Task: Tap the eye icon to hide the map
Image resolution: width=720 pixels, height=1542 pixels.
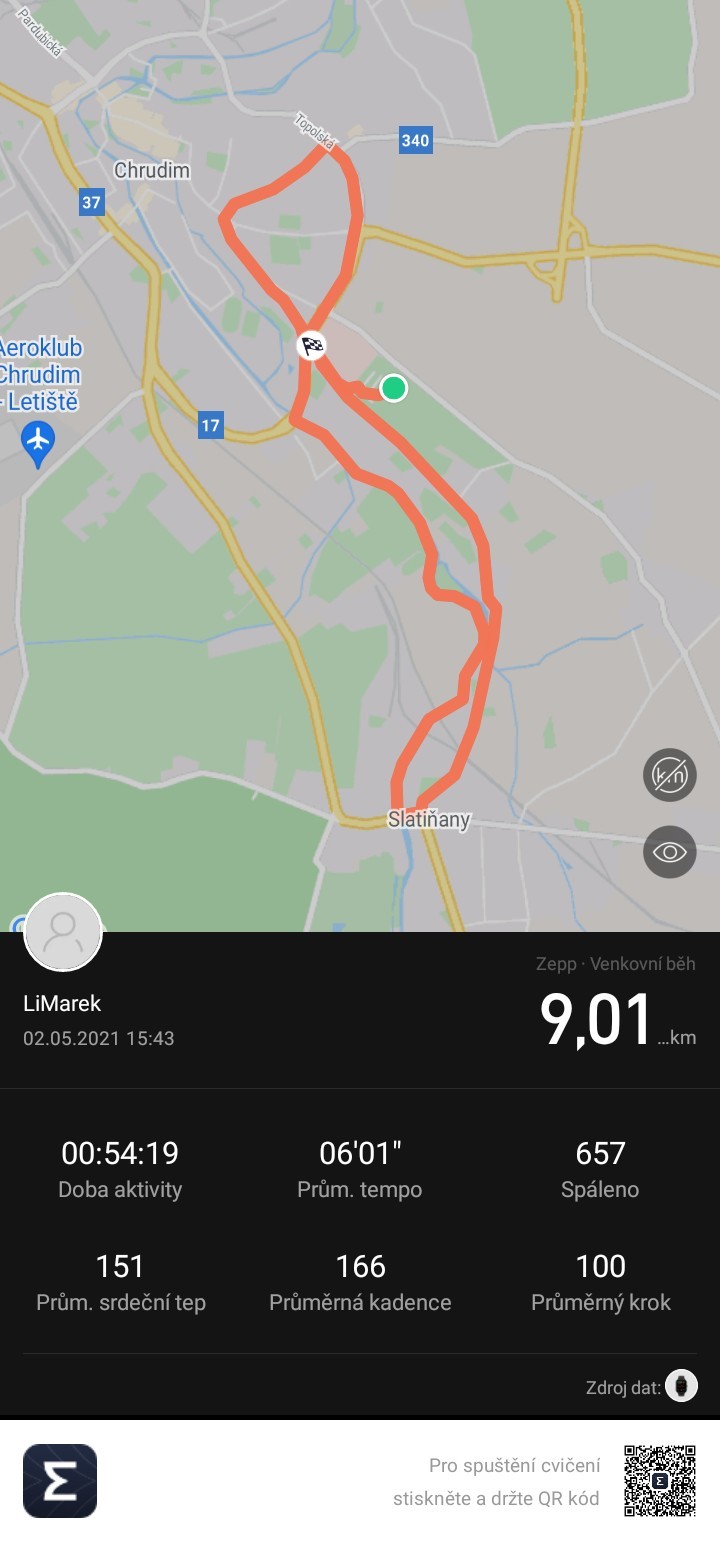Action: (x=669, y=851)
